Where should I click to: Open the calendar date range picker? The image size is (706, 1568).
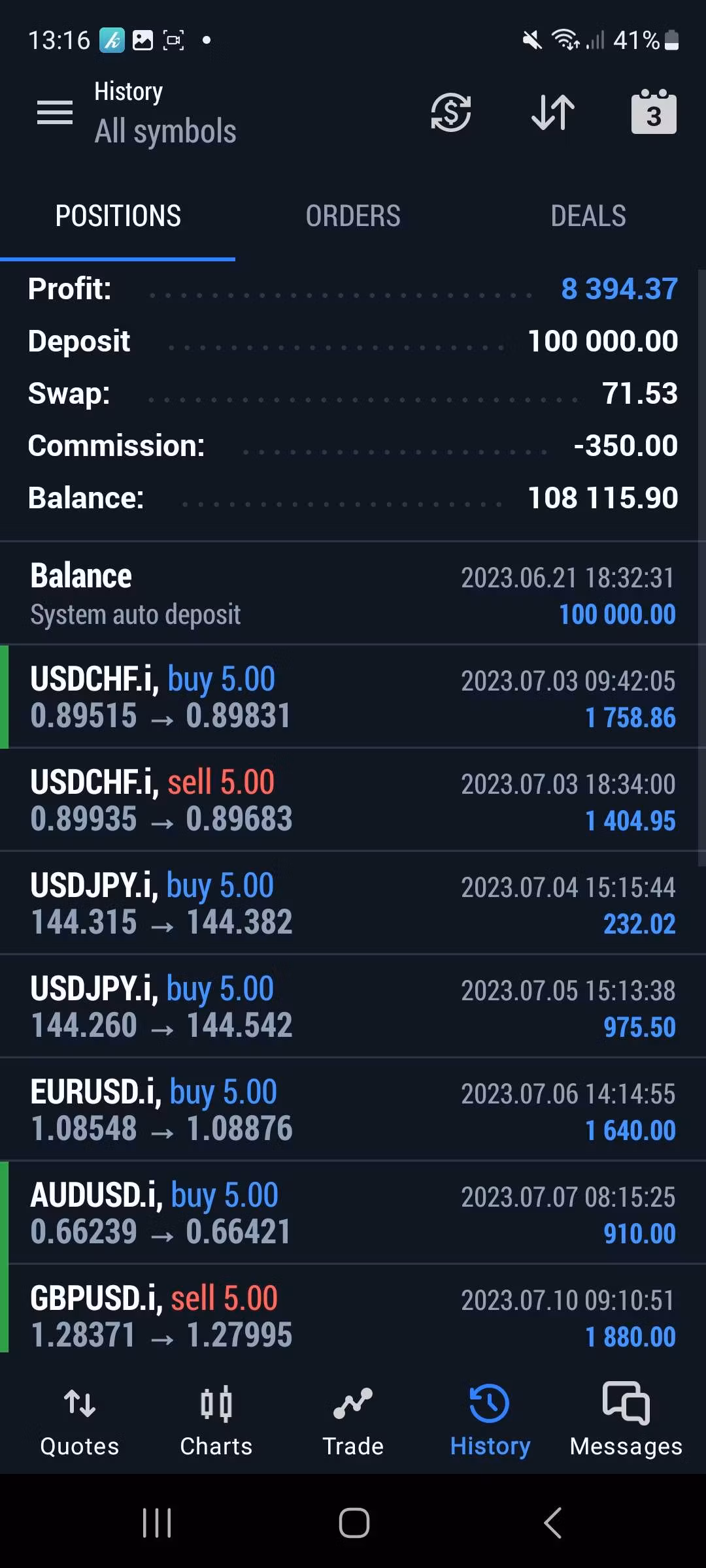(654, 112)
